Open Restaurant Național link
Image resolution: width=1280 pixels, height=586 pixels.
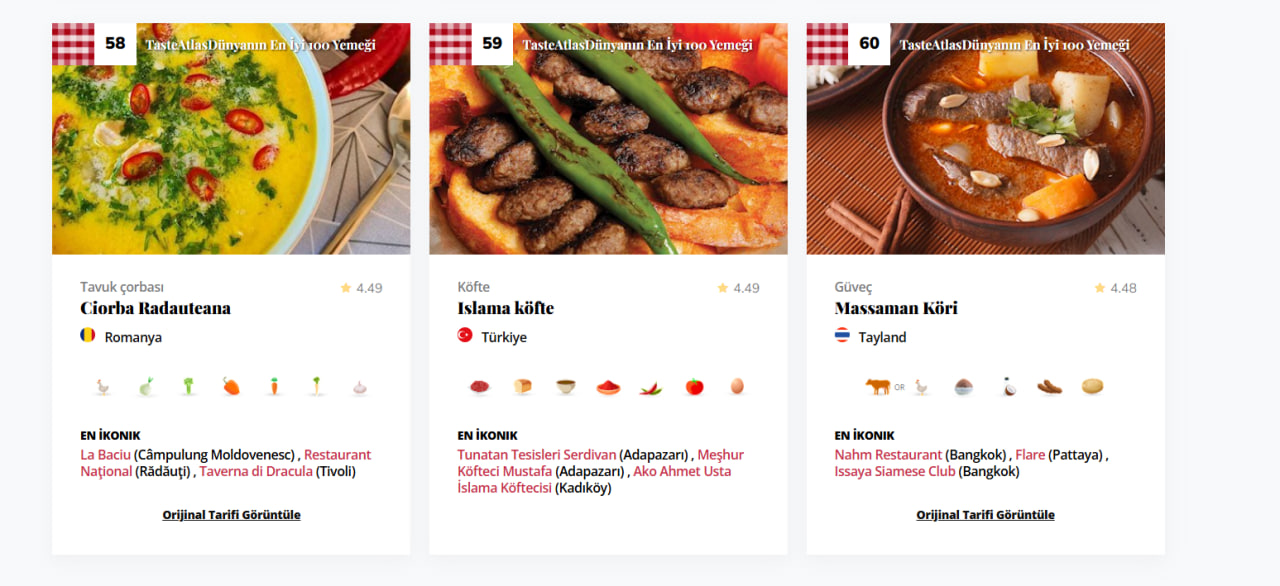(x=337, y=455)
